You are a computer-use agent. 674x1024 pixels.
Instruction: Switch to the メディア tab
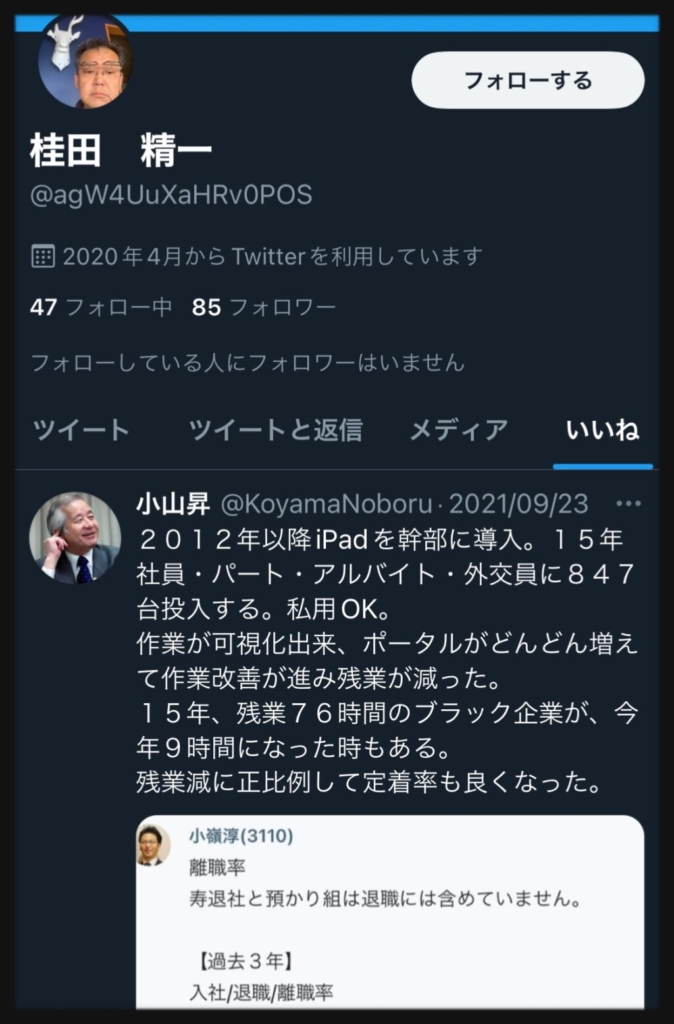[x=458, y=430]
